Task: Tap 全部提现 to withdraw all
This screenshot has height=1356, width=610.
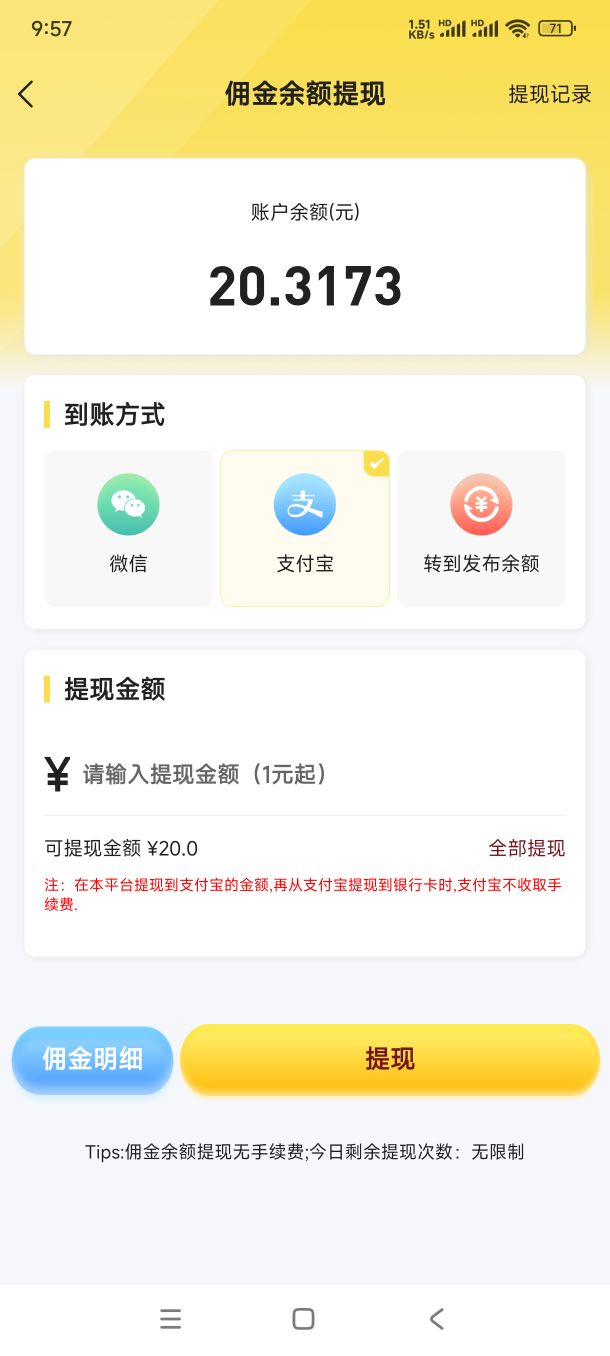Action: tap(527, 848)
